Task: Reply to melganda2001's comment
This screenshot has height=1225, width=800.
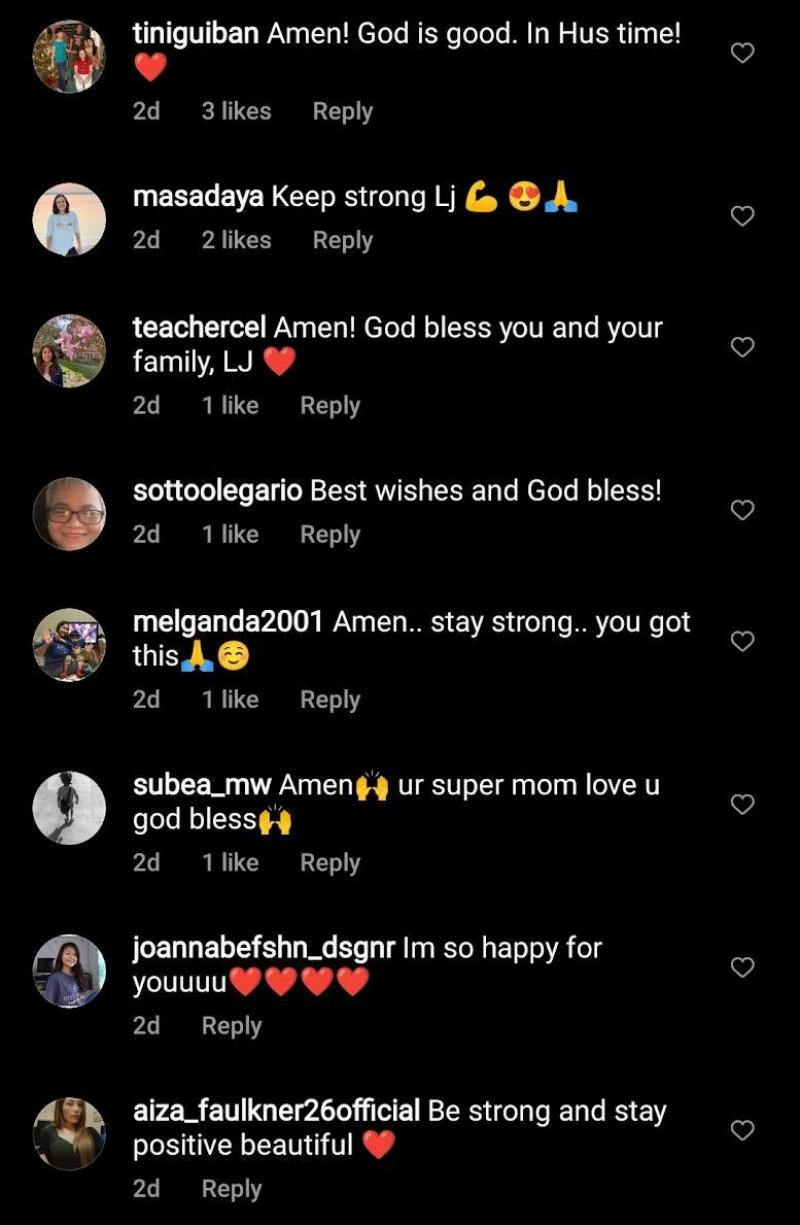Action: tap(330, 700)
